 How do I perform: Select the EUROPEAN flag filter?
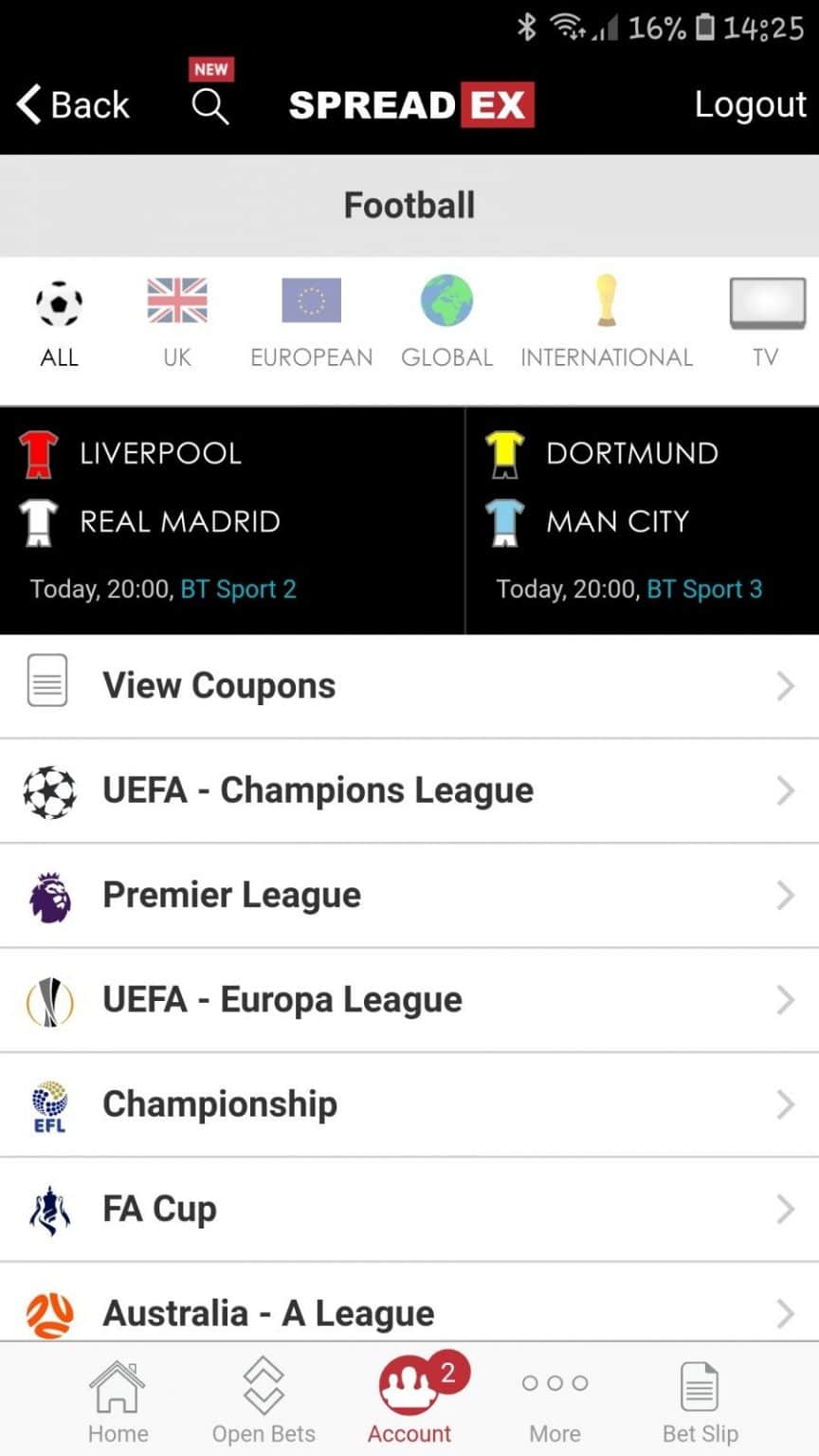(x=311, y=299)
